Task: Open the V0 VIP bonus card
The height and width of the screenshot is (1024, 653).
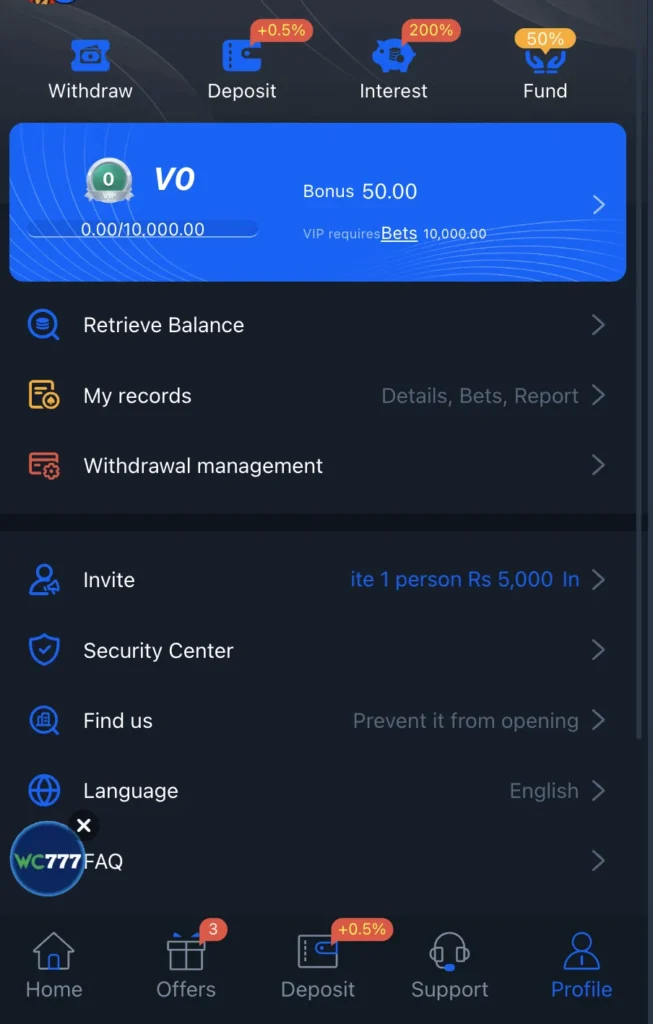Action: [318, 203]
